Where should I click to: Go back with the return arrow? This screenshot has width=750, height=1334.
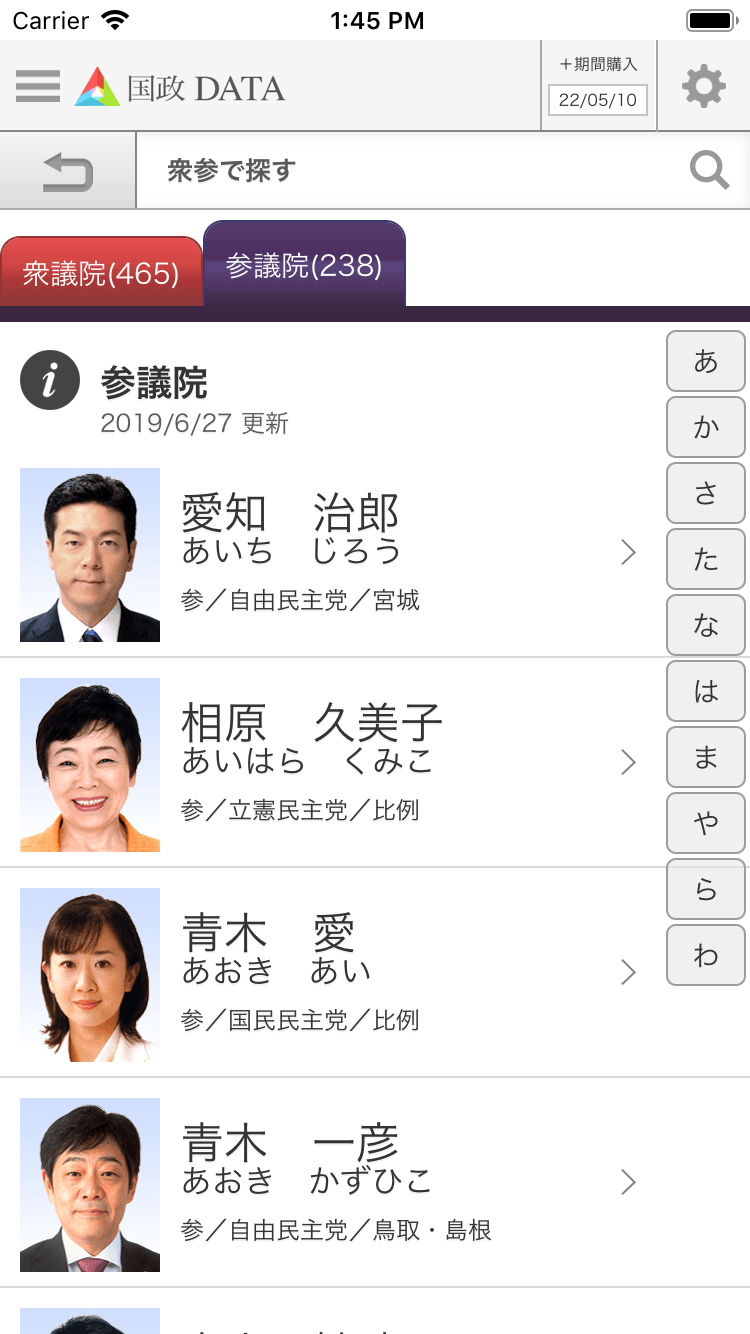[x=68, y=171]
